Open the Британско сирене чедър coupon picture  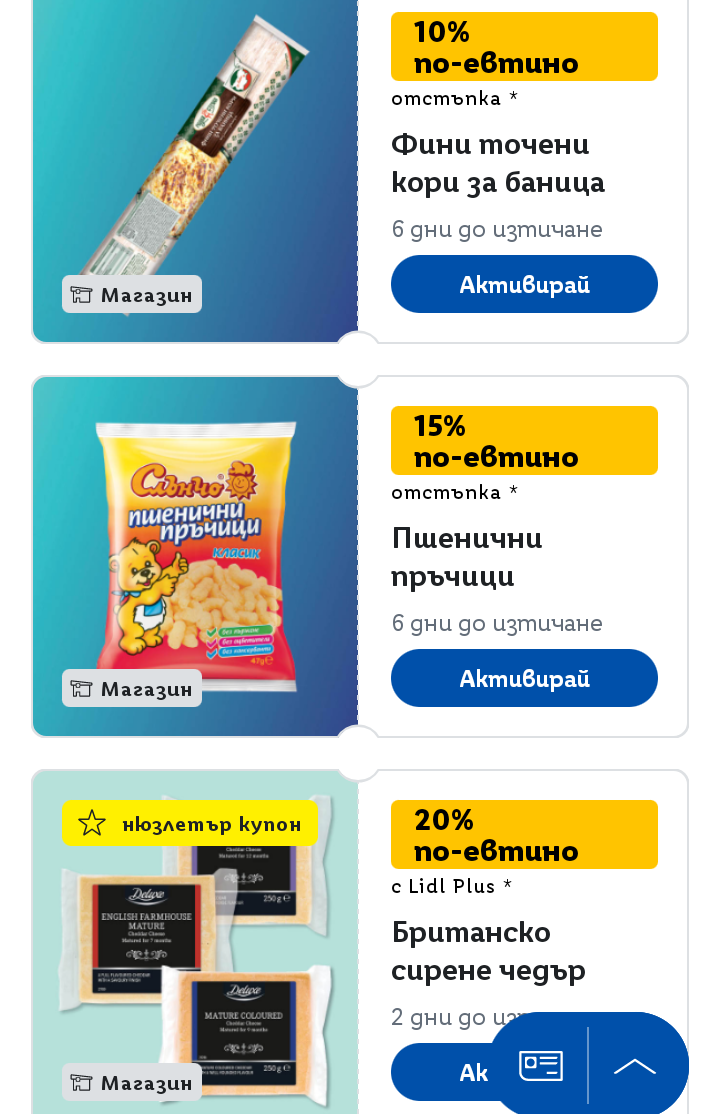pos(195,950)
